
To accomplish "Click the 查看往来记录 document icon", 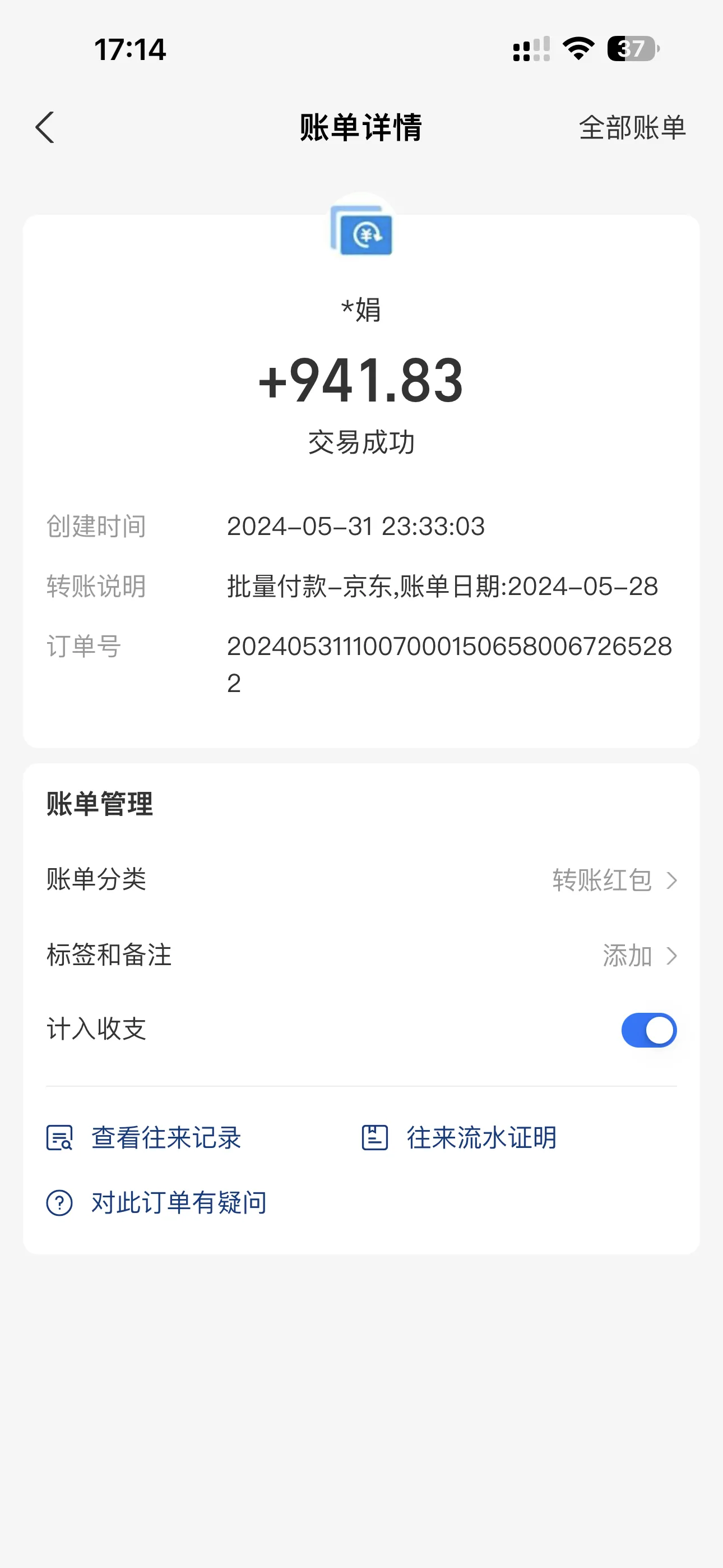I will [59, 1137].
